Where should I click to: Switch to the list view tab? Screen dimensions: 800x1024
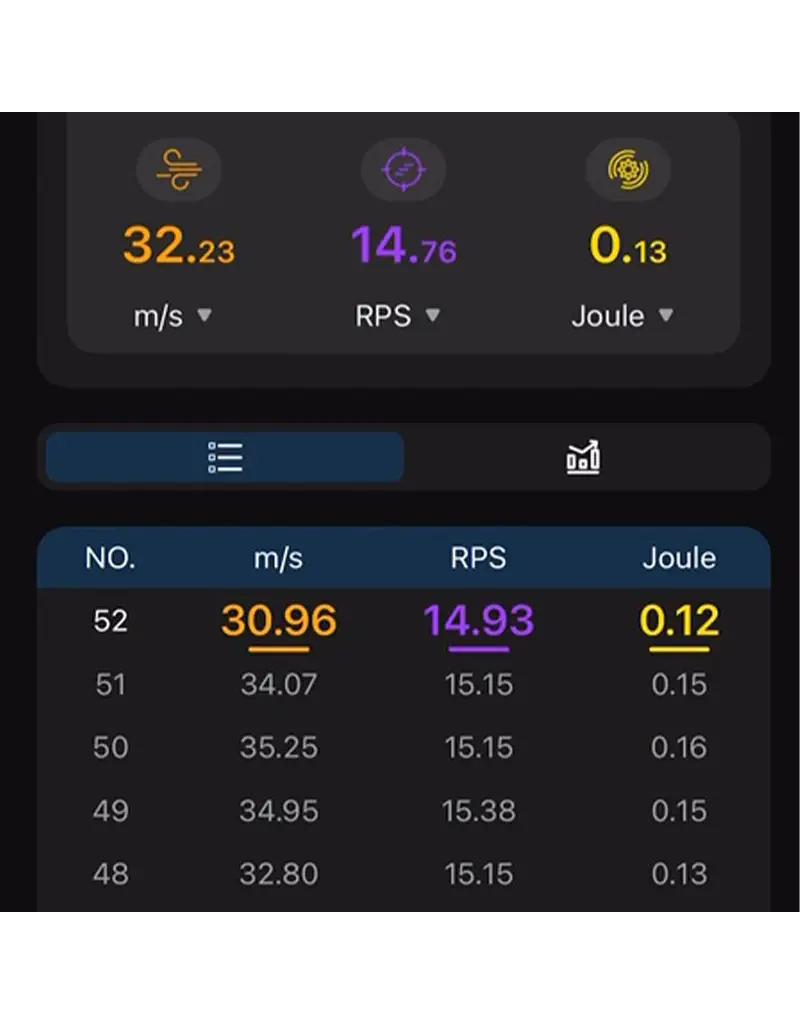[225, 457]
